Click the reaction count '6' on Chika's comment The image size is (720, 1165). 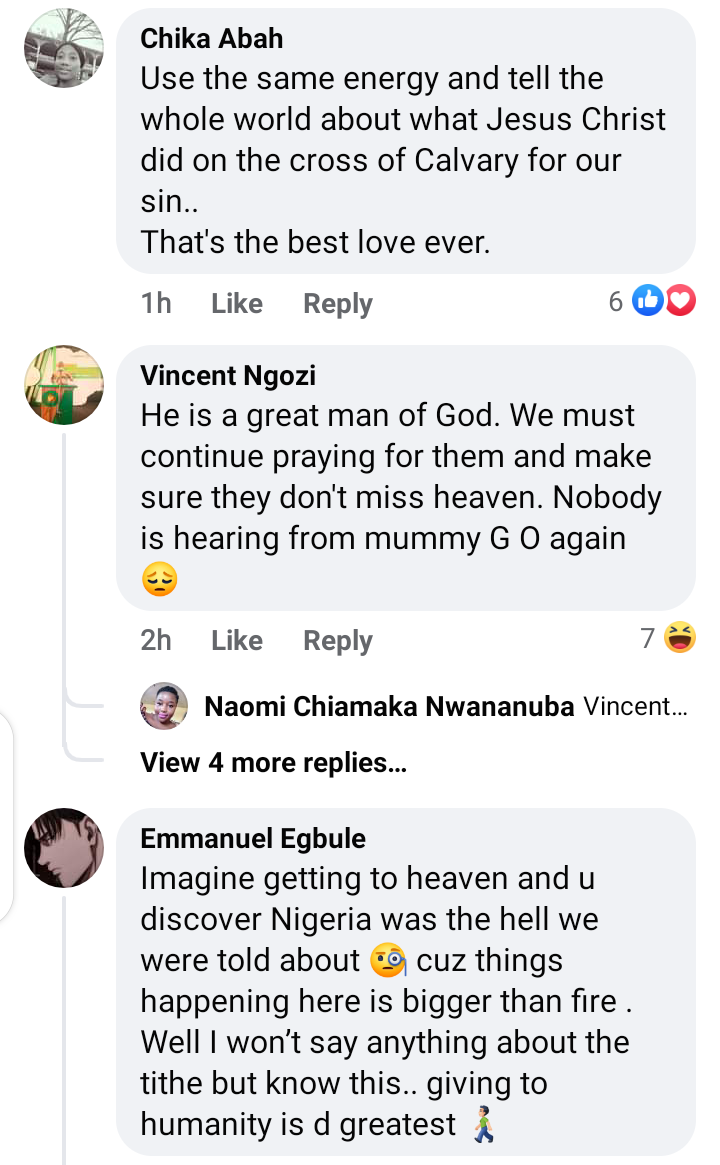point(618,299)
